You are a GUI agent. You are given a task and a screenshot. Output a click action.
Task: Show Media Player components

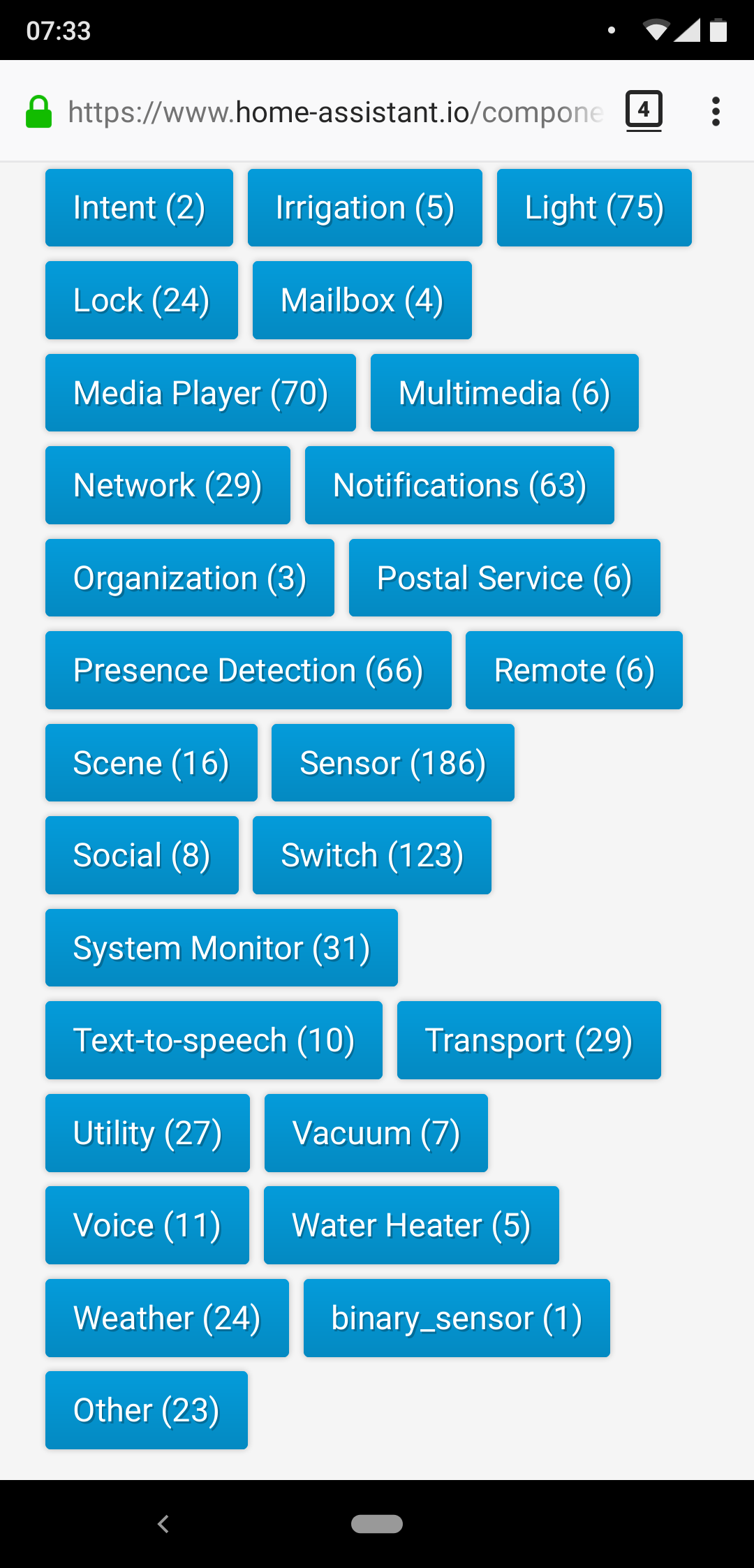tap(200, 392)
